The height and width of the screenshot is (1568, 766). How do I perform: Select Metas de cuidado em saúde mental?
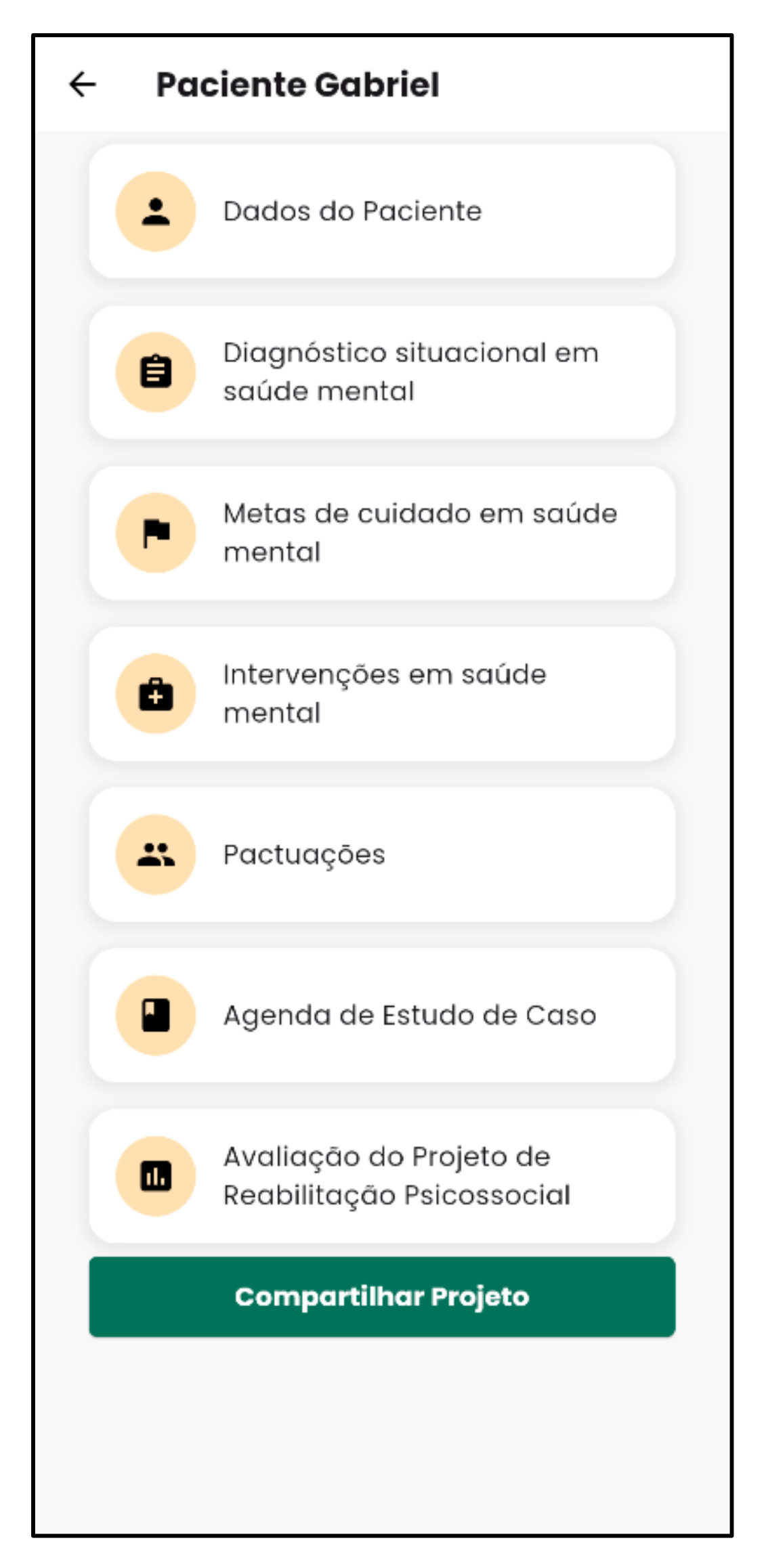[x=382, y=533]
